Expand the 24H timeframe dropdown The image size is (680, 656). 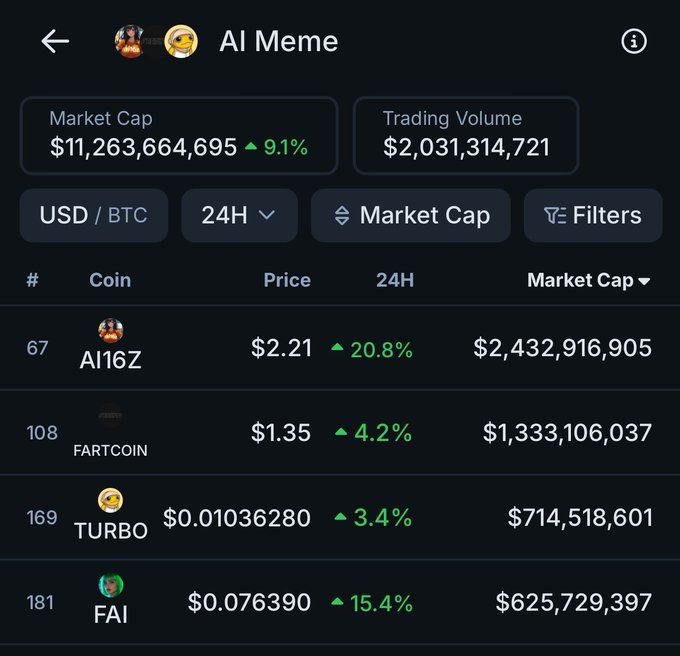(239, 215)
